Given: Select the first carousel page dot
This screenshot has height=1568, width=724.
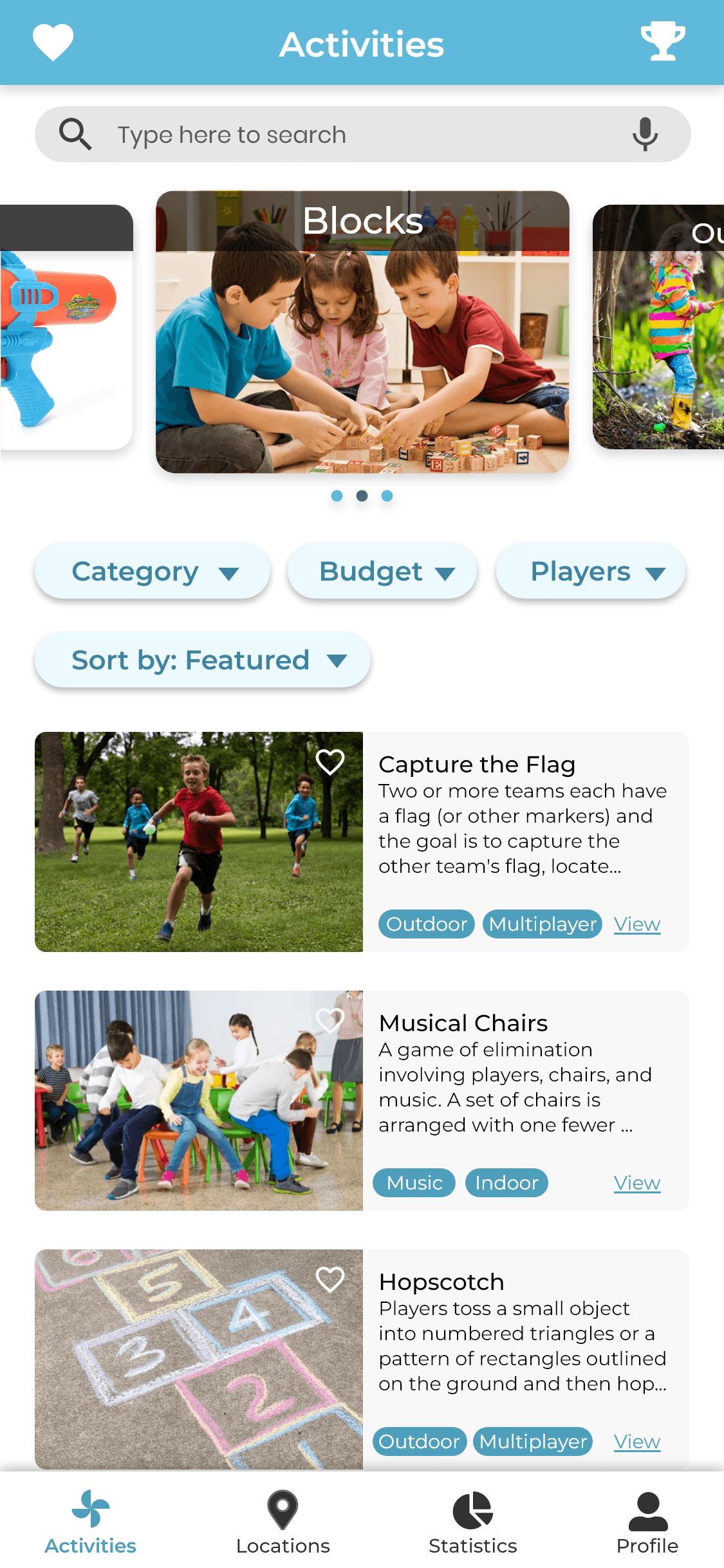Looking at the screenshot, I should [x=337, y=496].
